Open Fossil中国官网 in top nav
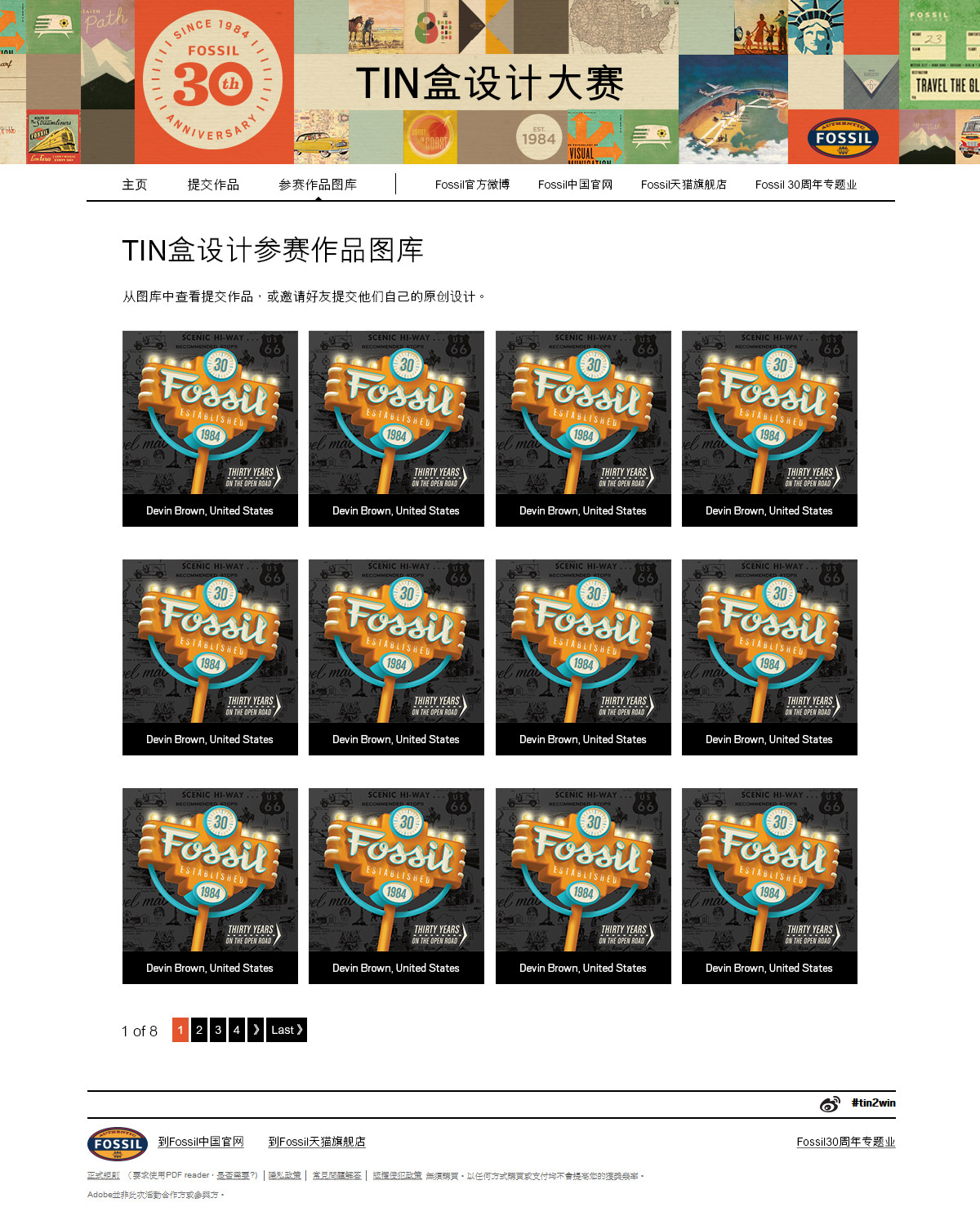The height and width of the screenshot is (1225, 980). point(575,185)
